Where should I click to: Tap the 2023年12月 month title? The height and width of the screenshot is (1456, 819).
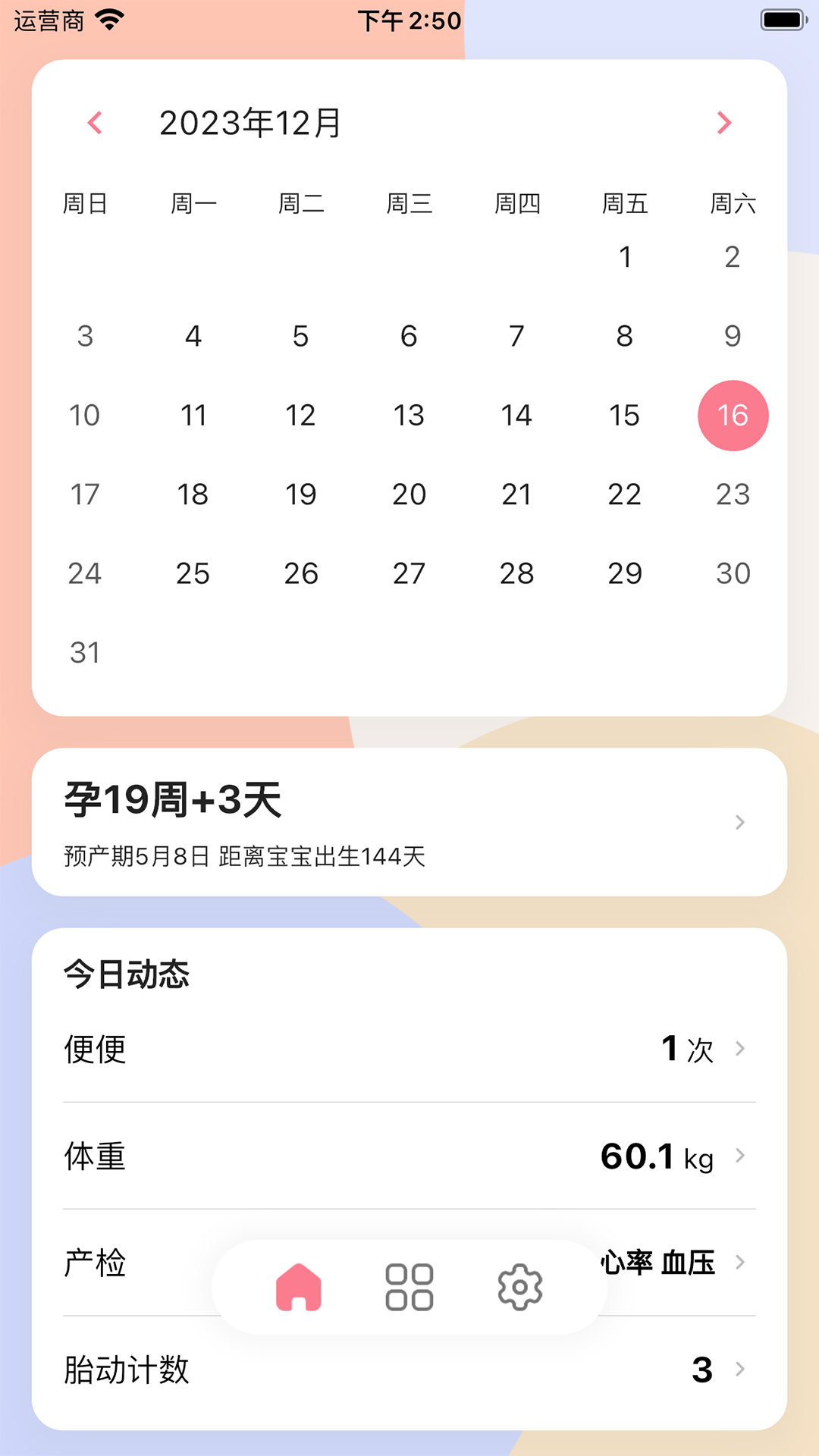point(250,124)
